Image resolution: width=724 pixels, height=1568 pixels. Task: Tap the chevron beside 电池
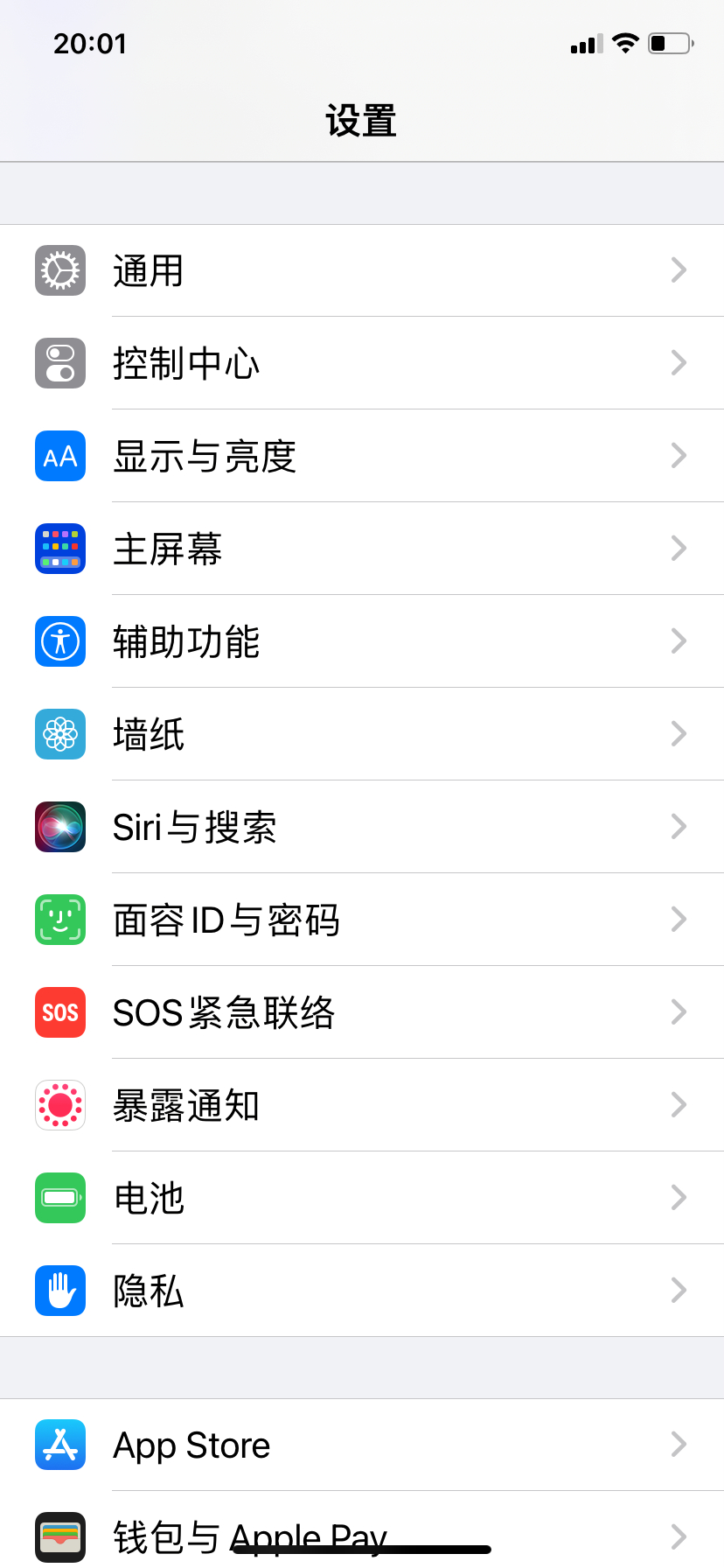[x=679, y=1198]
